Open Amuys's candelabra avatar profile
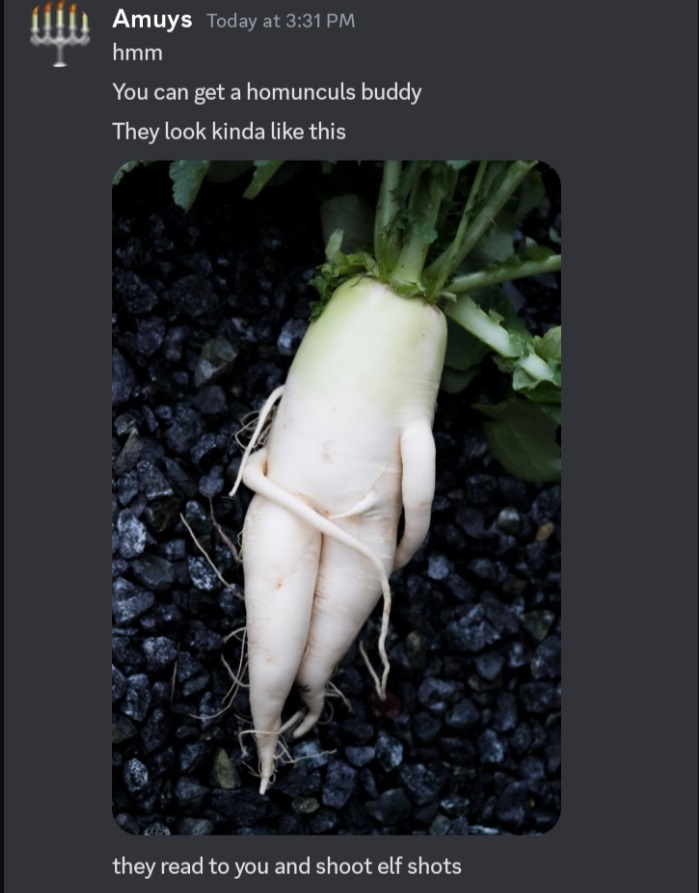 (x=60, y=34)
